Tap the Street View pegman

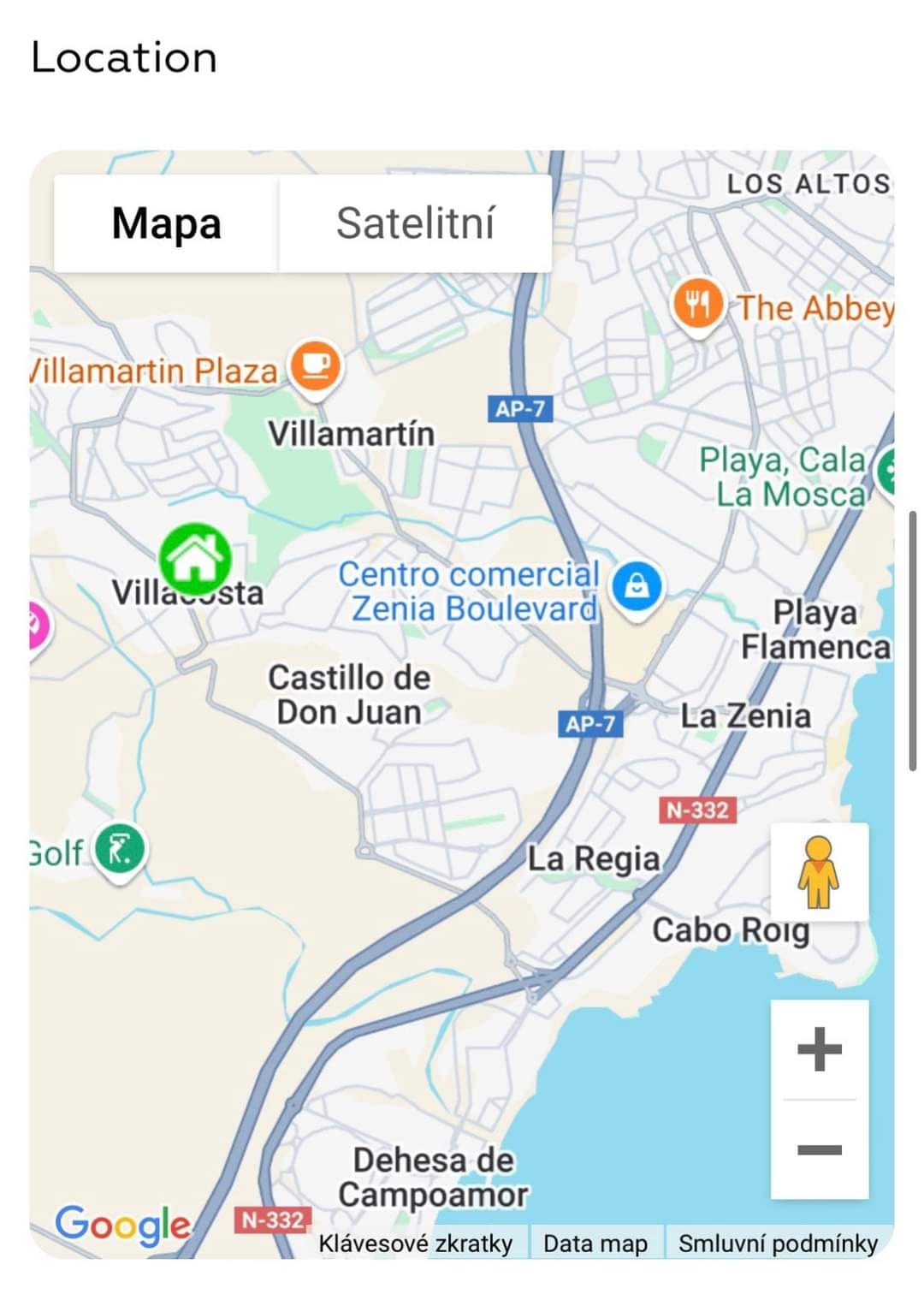[x=819, y=872]
